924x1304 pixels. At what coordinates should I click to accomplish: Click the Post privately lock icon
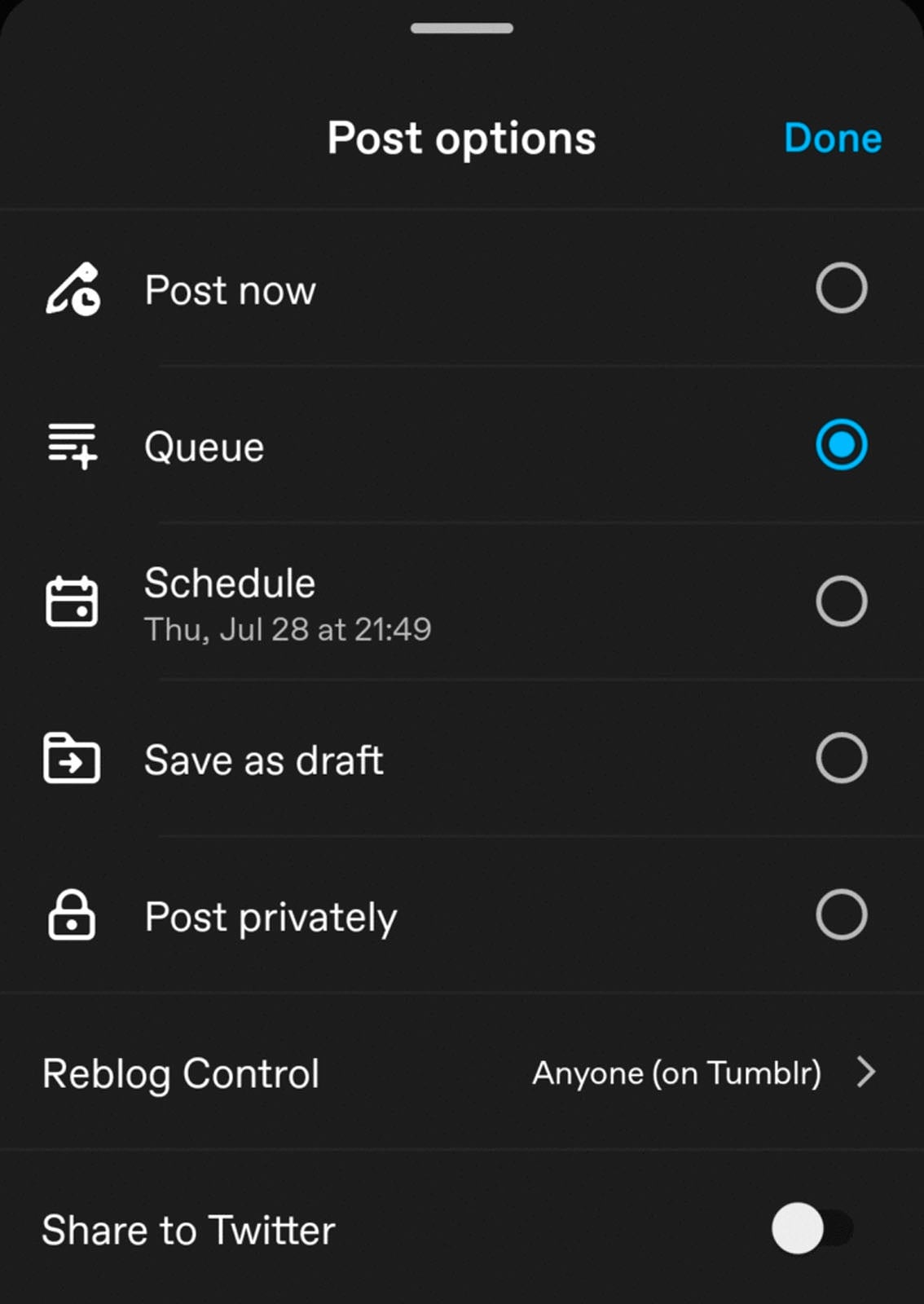[70, 916]
